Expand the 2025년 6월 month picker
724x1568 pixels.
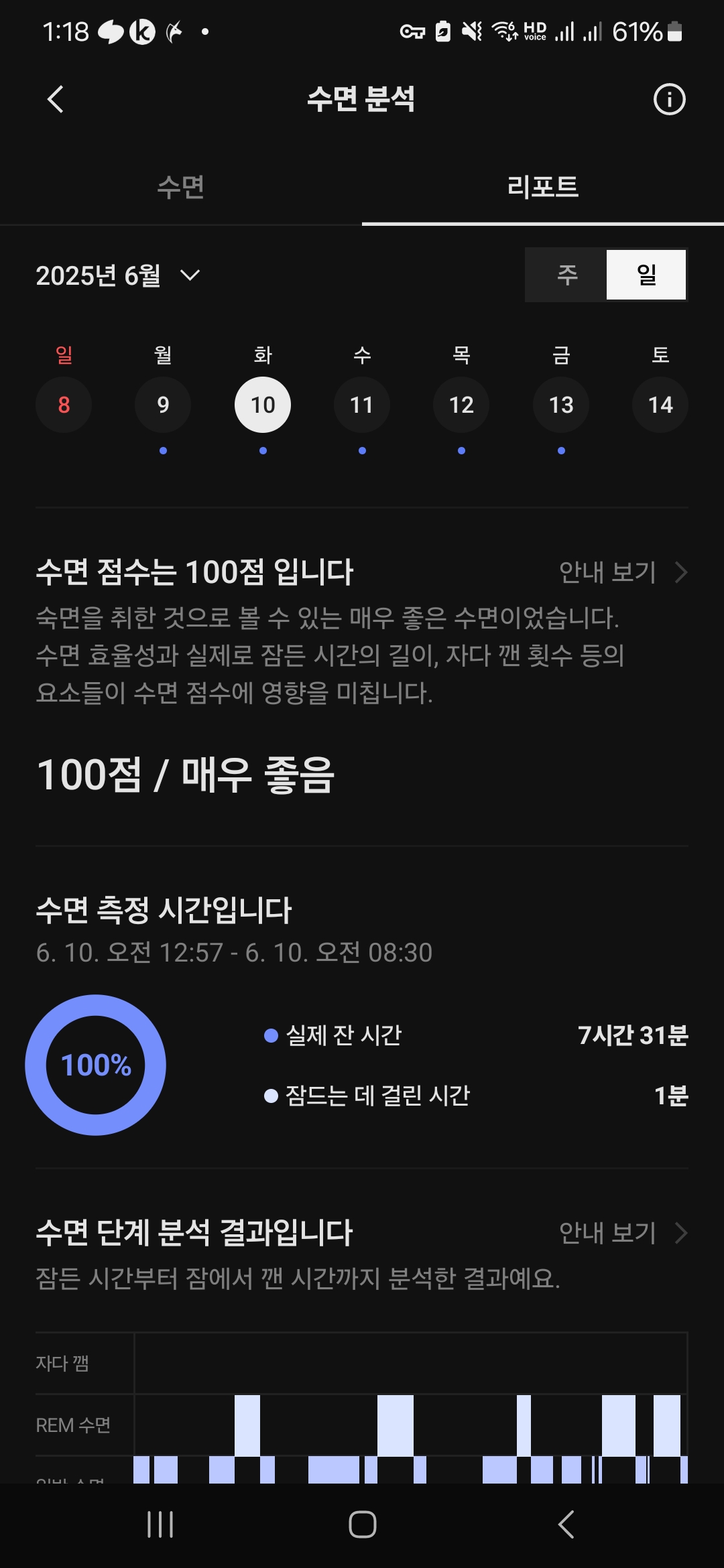pyautogui.click(x=118, y=275)
